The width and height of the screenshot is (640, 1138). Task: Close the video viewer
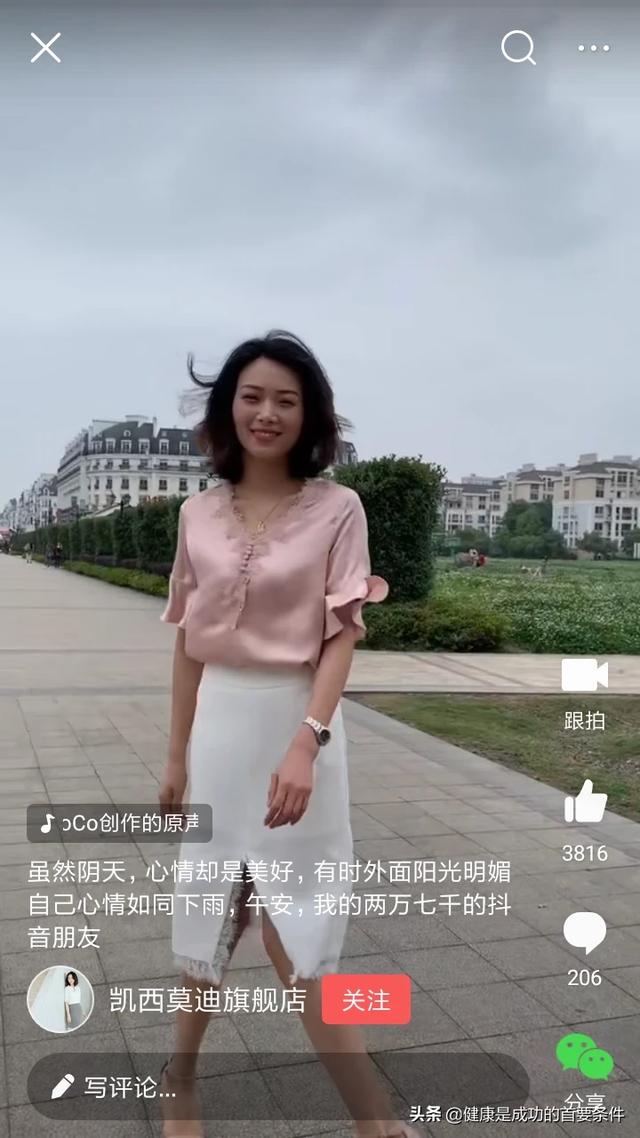45,47
